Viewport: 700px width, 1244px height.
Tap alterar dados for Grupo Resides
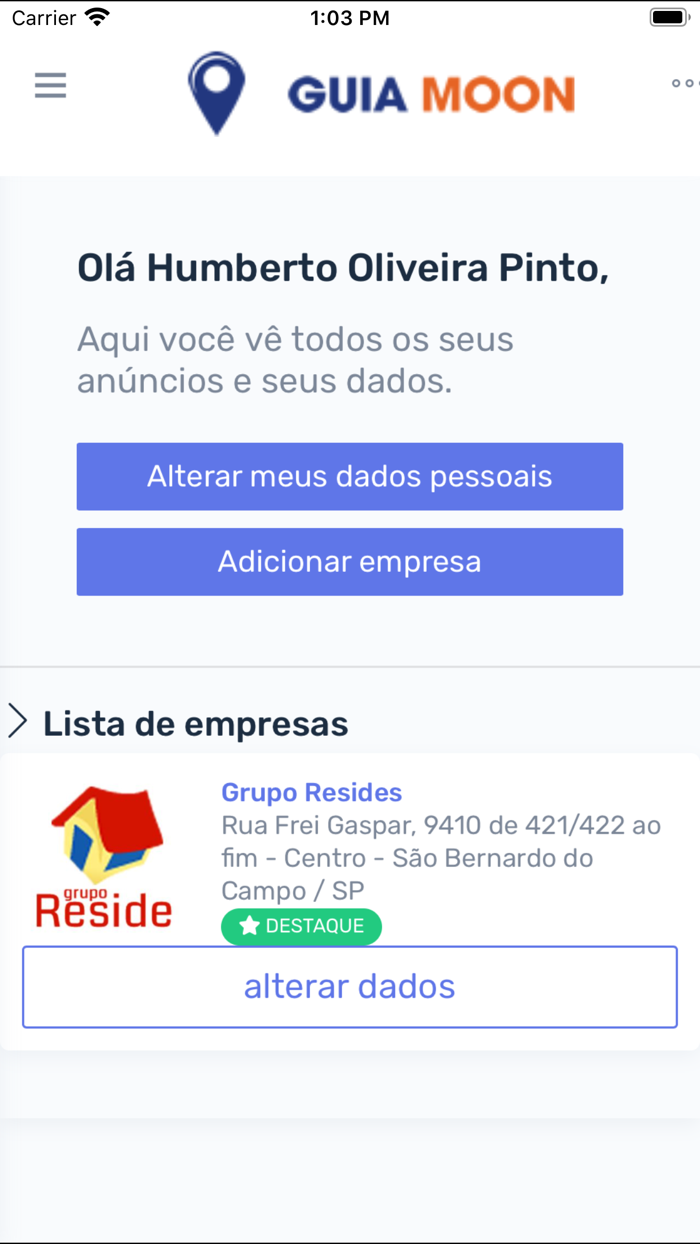350,987
